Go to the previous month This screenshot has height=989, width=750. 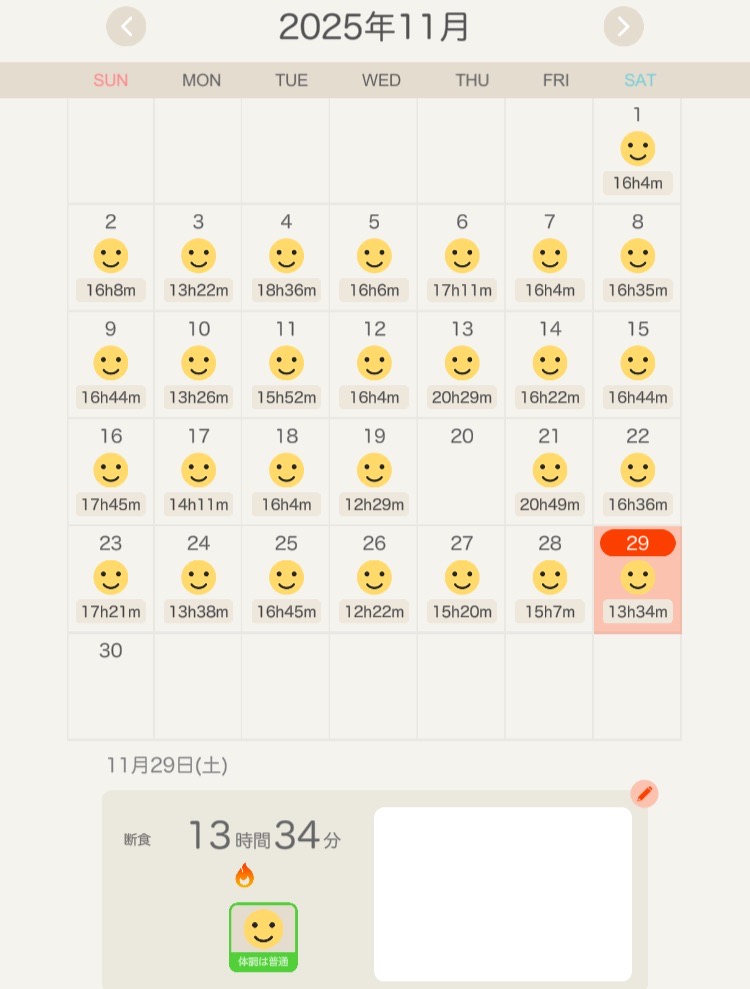pos(126,27)
